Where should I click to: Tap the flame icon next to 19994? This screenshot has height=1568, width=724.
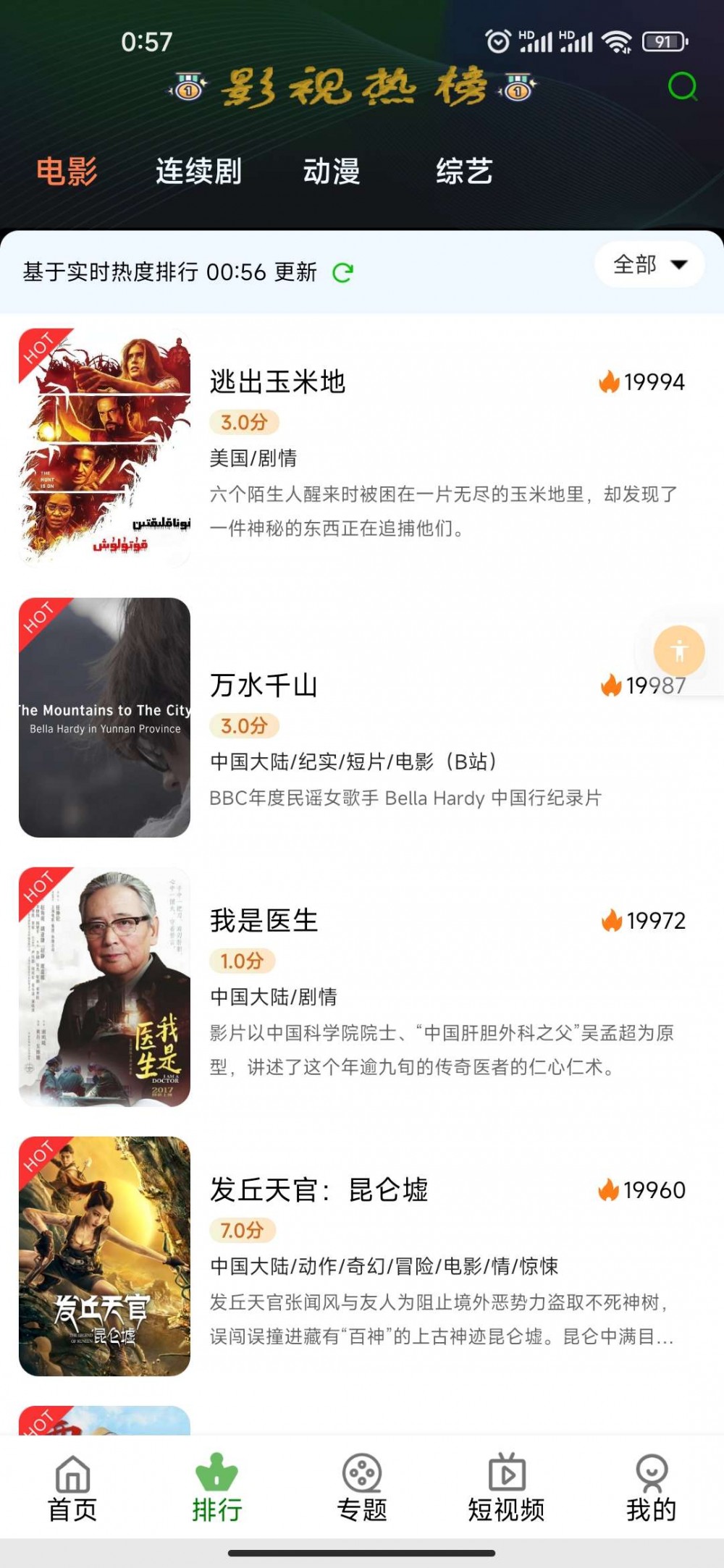[609, 382]
